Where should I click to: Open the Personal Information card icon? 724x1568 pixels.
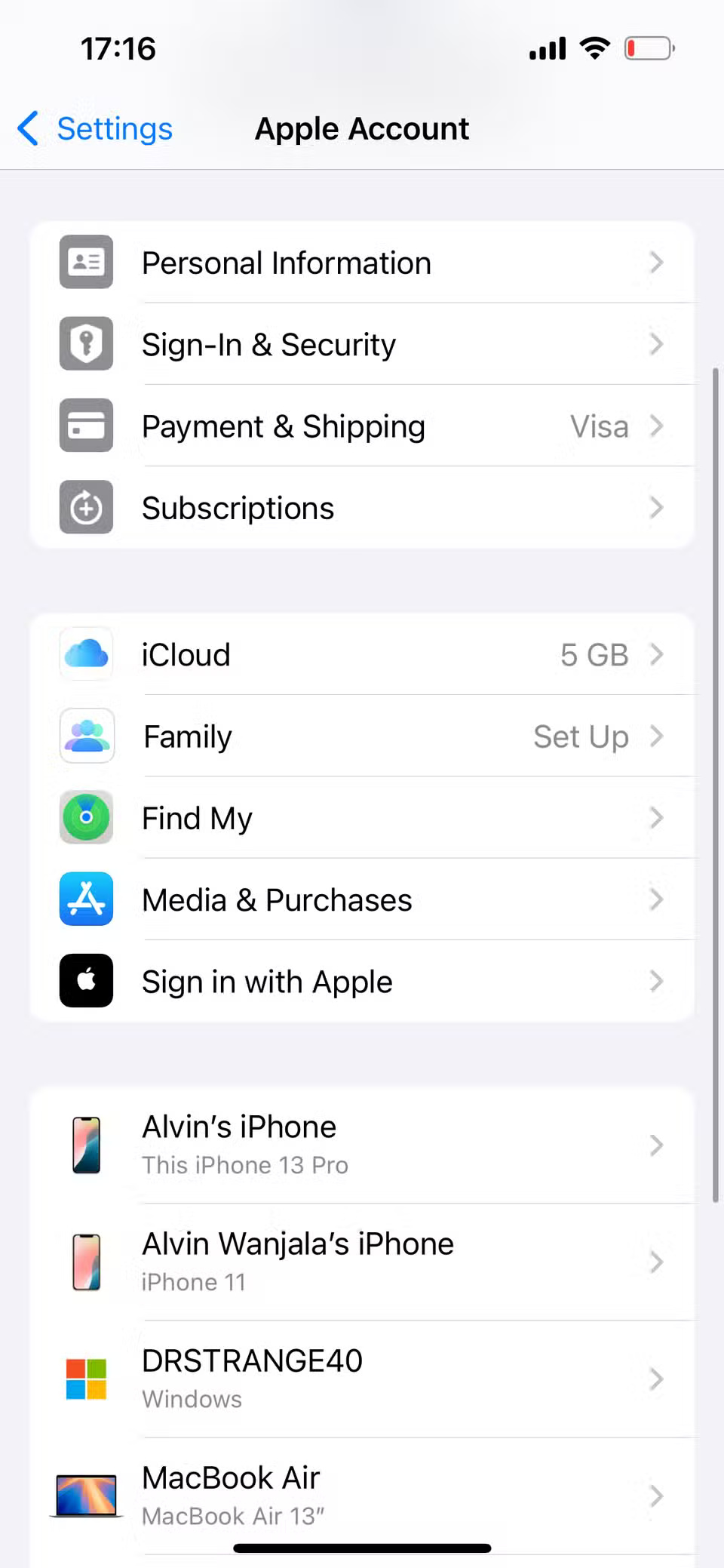tap(85, 263)
